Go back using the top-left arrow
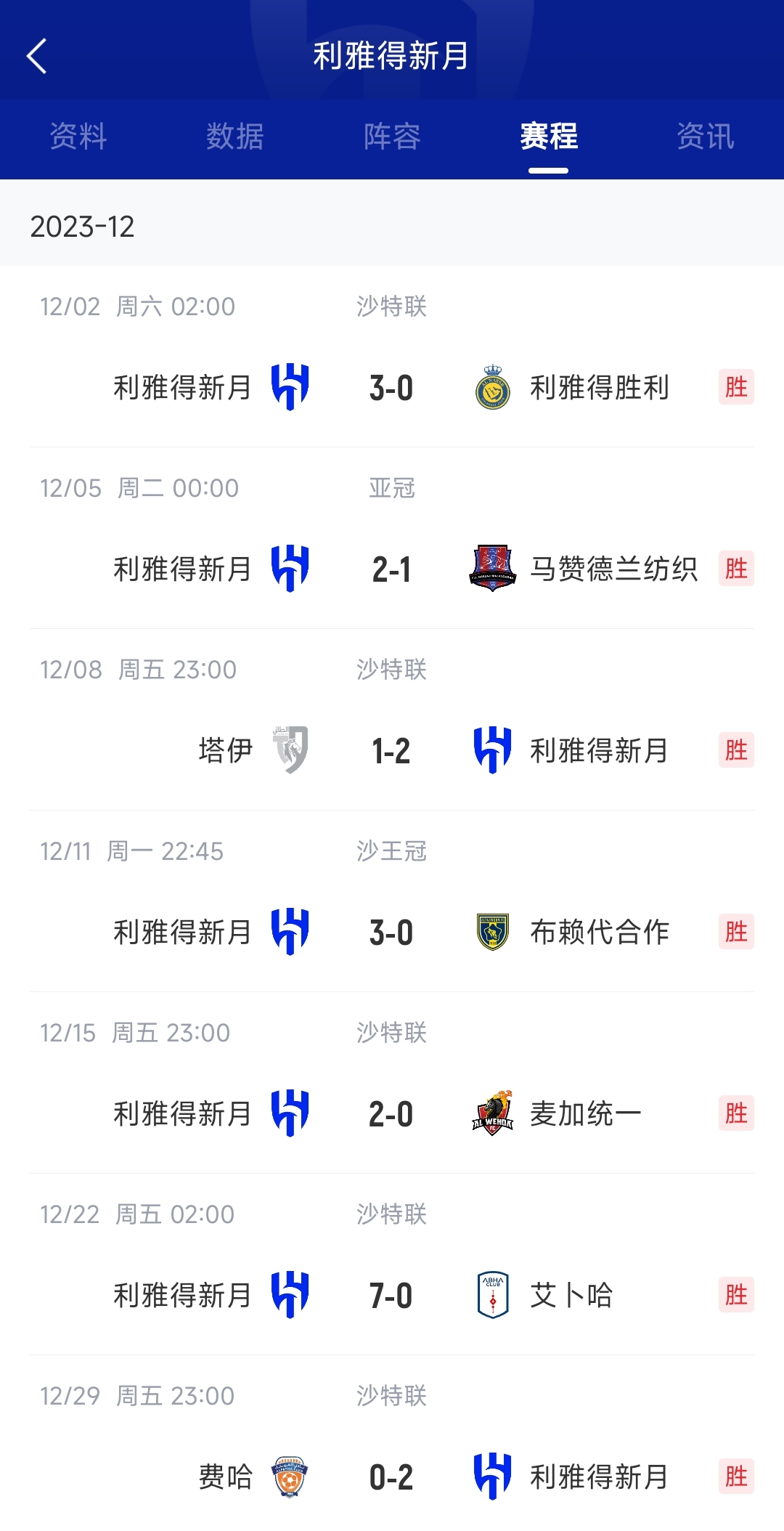The height and width of the screenshot is (1531, 784). click(36, 56)
